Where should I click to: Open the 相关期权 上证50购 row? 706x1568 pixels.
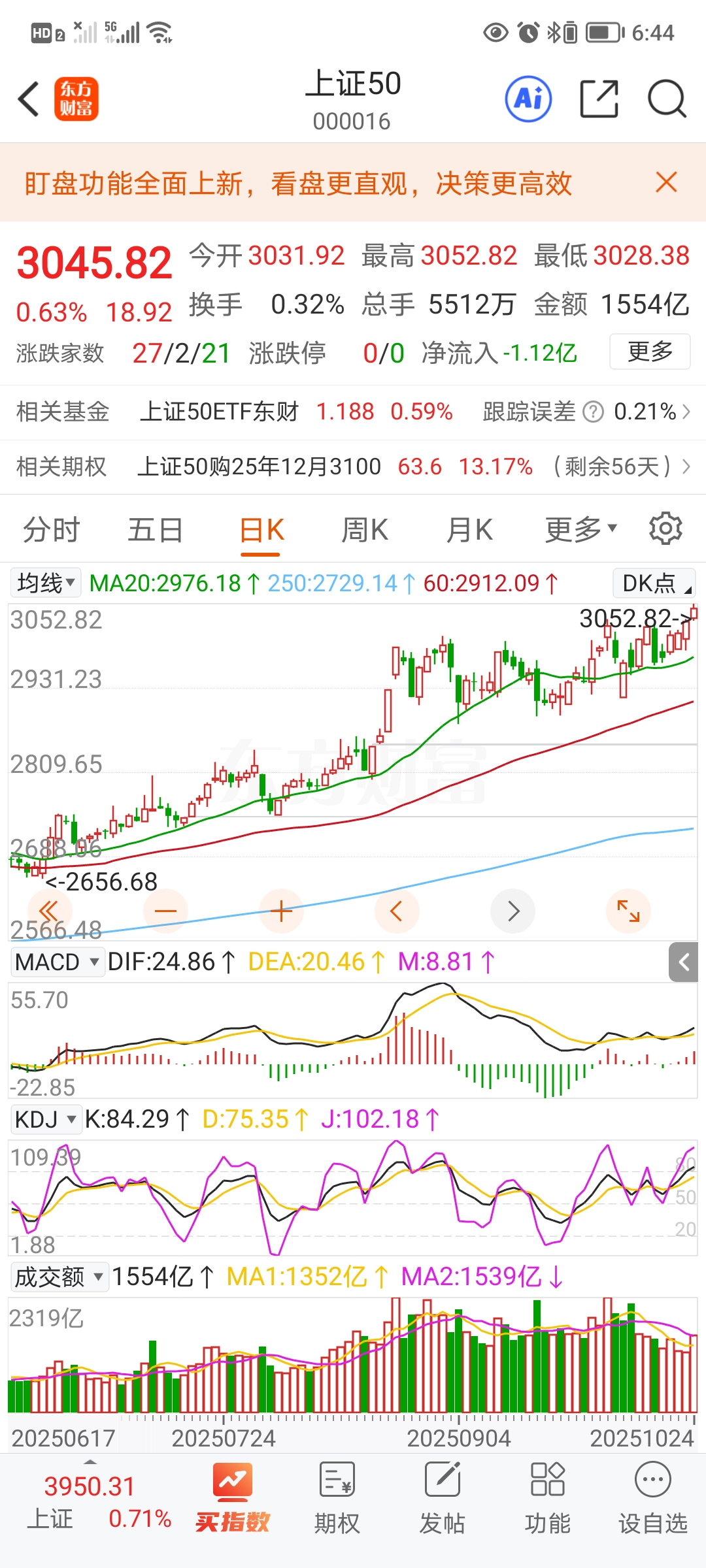353,466
